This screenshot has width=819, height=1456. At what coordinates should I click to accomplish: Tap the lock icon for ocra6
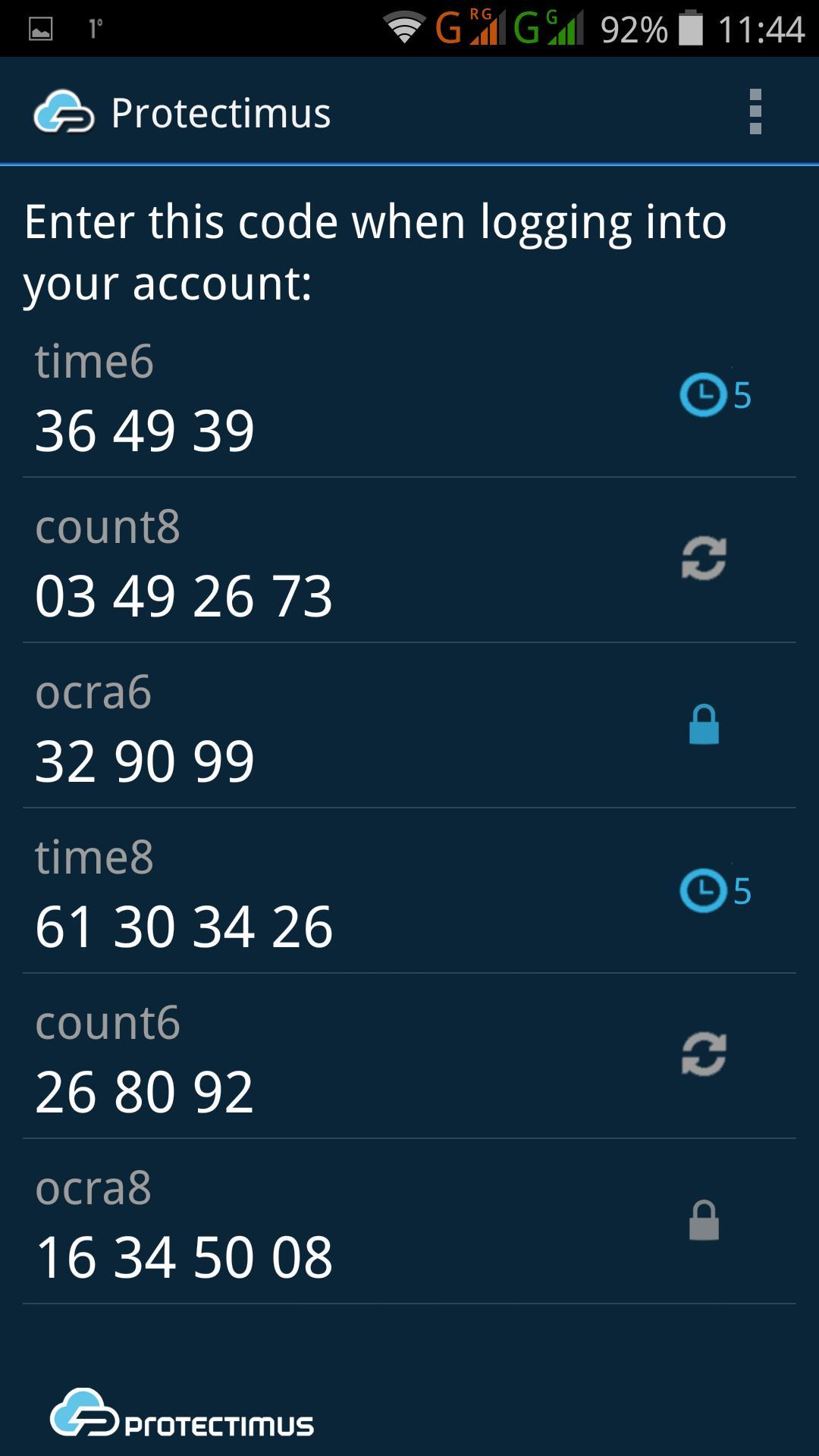(704, 725)
